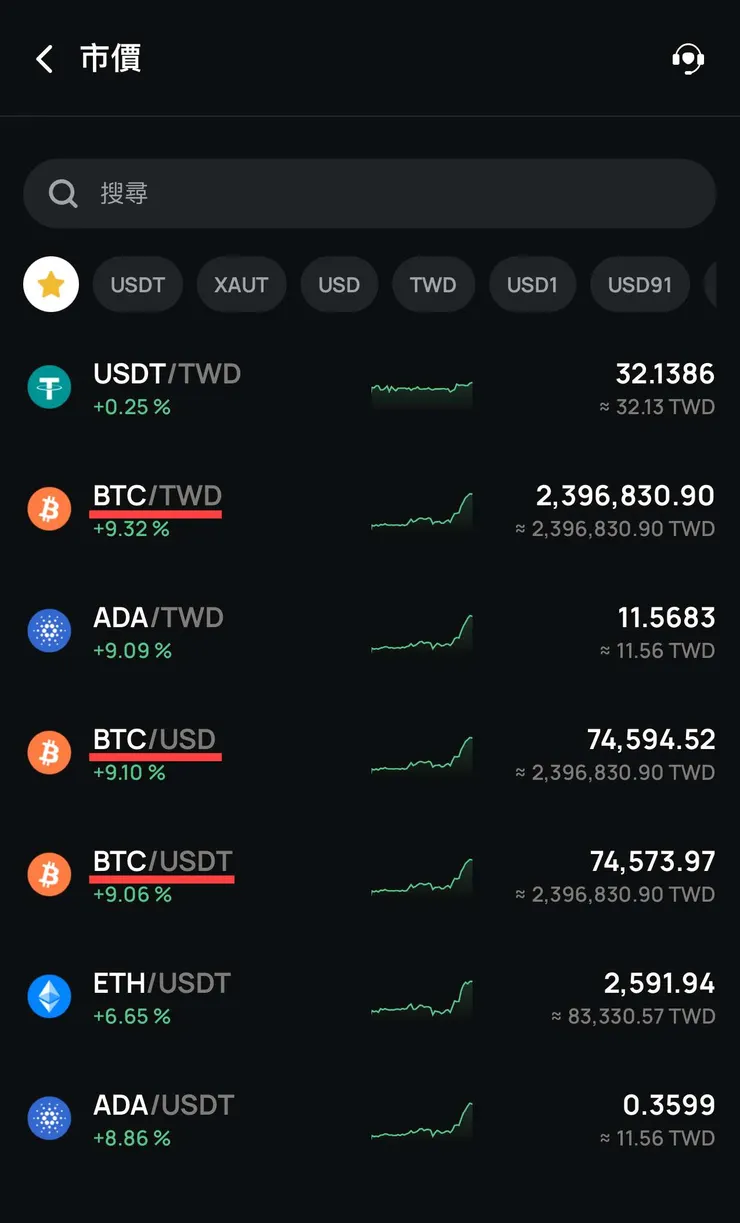Tap the back arrow icon

tap(44, 59)
